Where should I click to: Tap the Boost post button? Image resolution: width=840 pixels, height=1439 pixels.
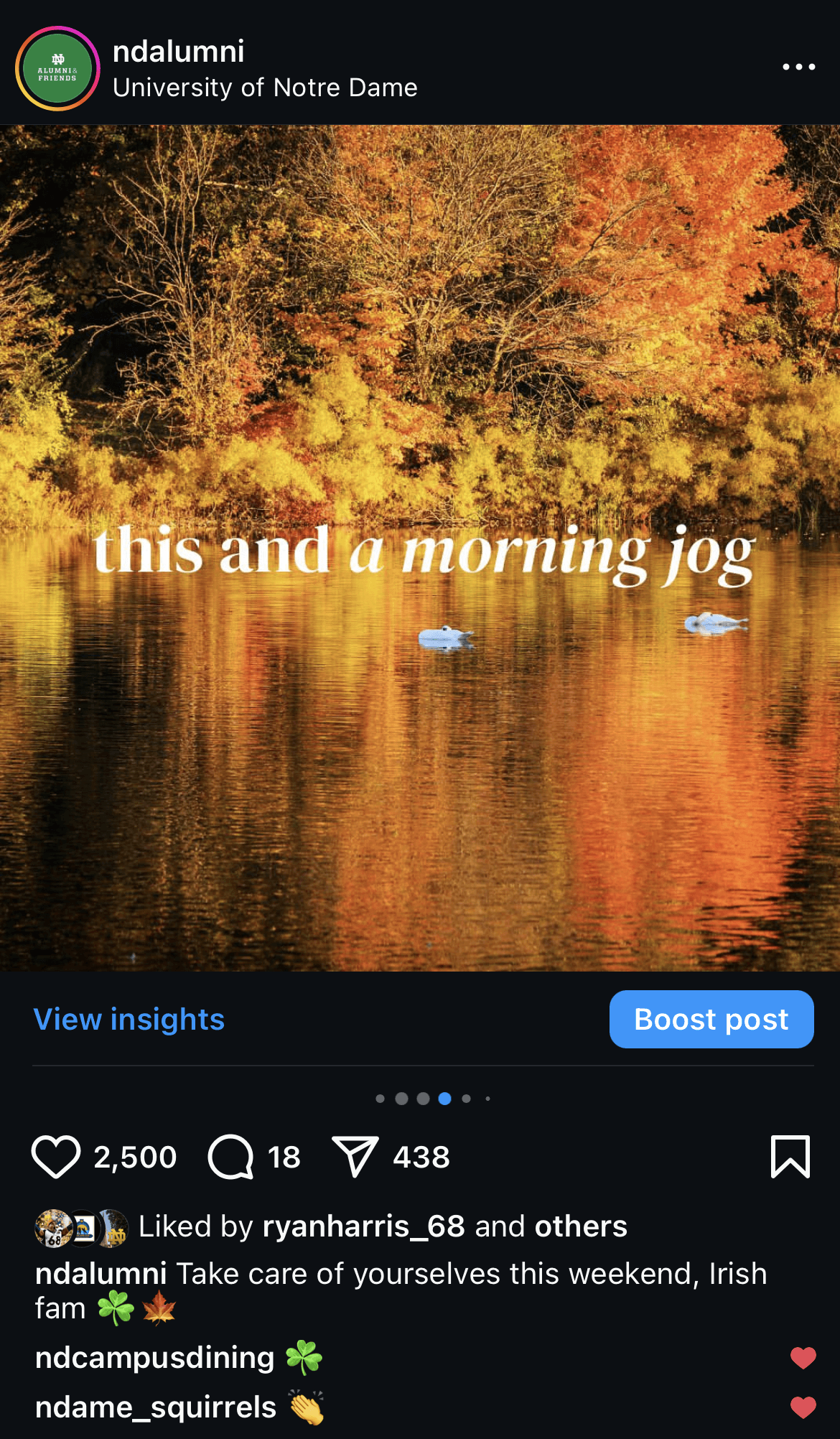pos(711,1019)
